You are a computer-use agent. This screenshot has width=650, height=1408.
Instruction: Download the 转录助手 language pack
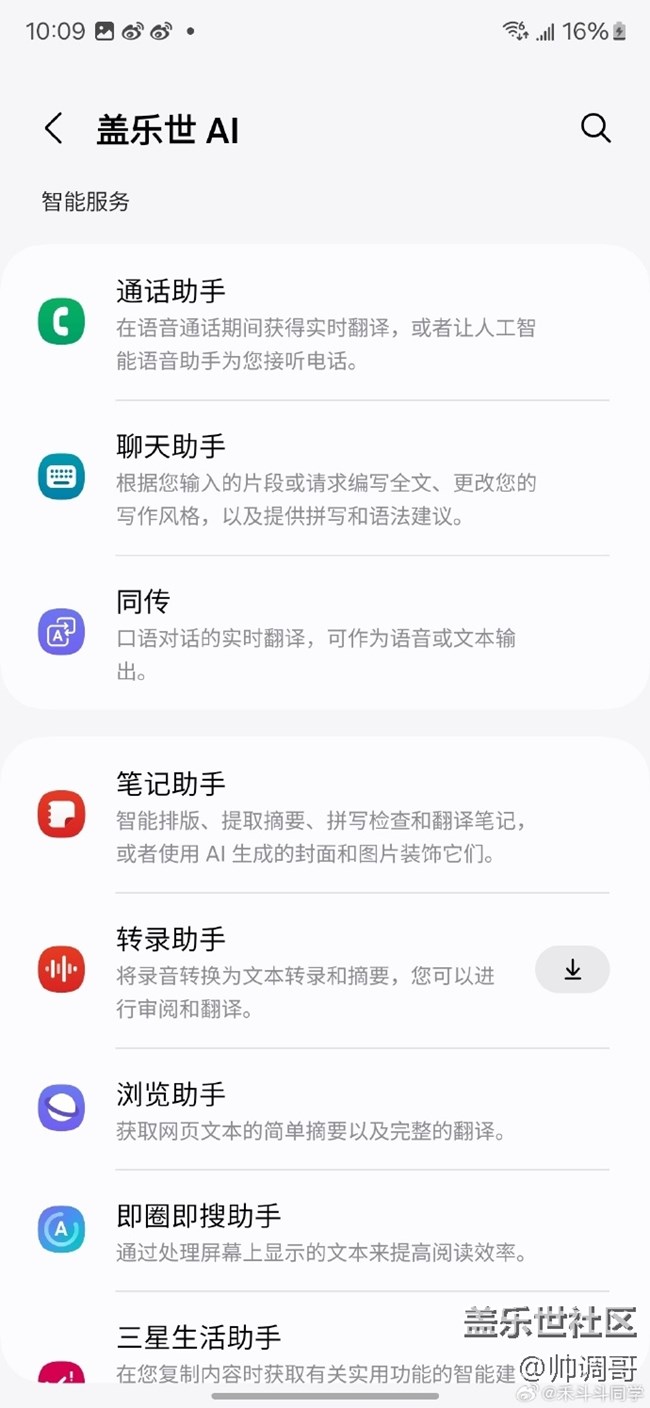point(572,970)
